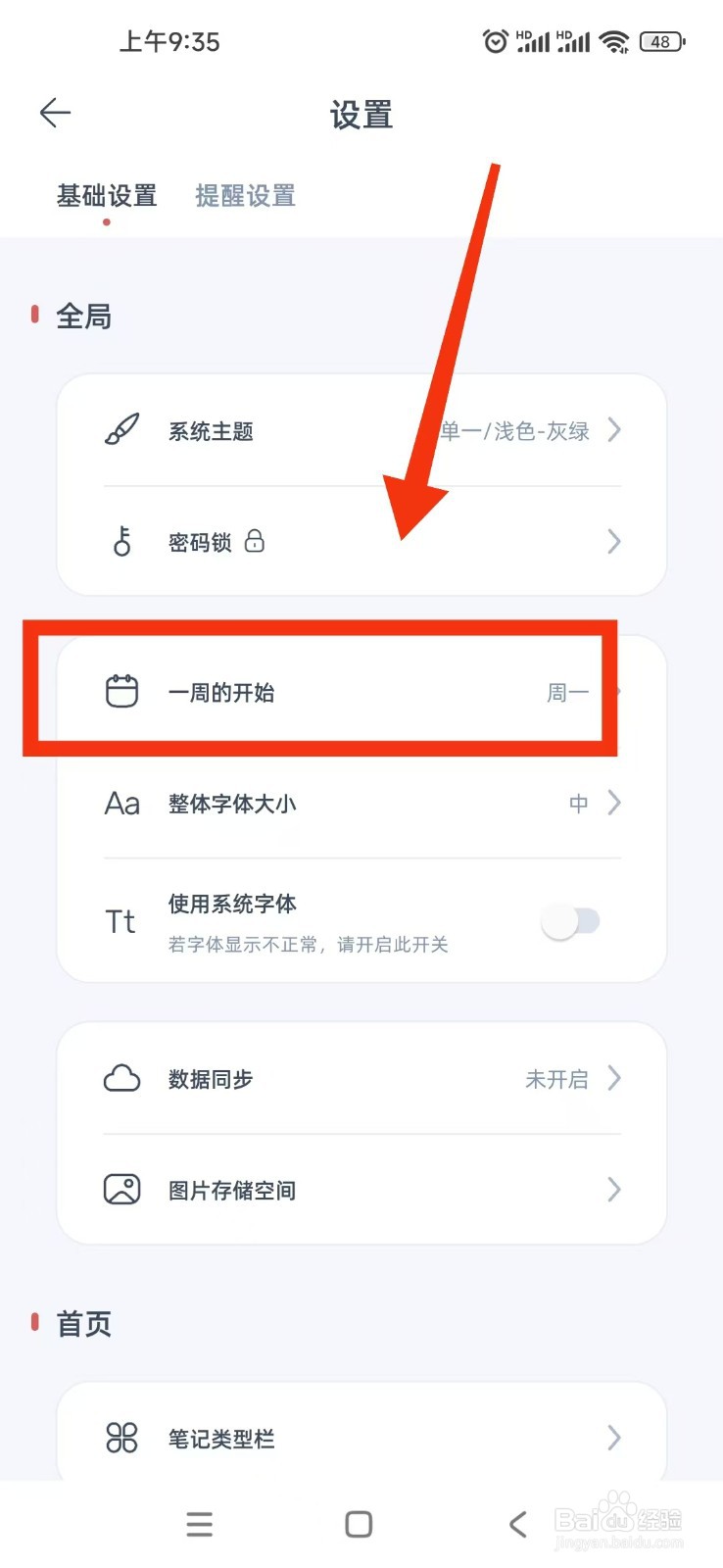Expand the 系统主题 settings via its chevron

614,430
